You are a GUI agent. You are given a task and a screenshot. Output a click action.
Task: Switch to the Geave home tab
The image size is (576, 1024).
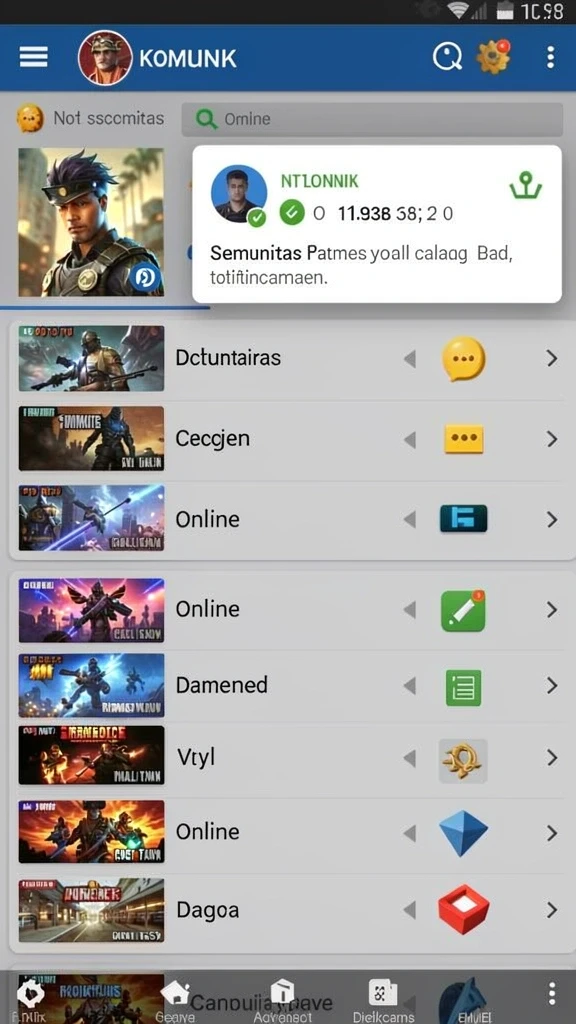point(175,999)
